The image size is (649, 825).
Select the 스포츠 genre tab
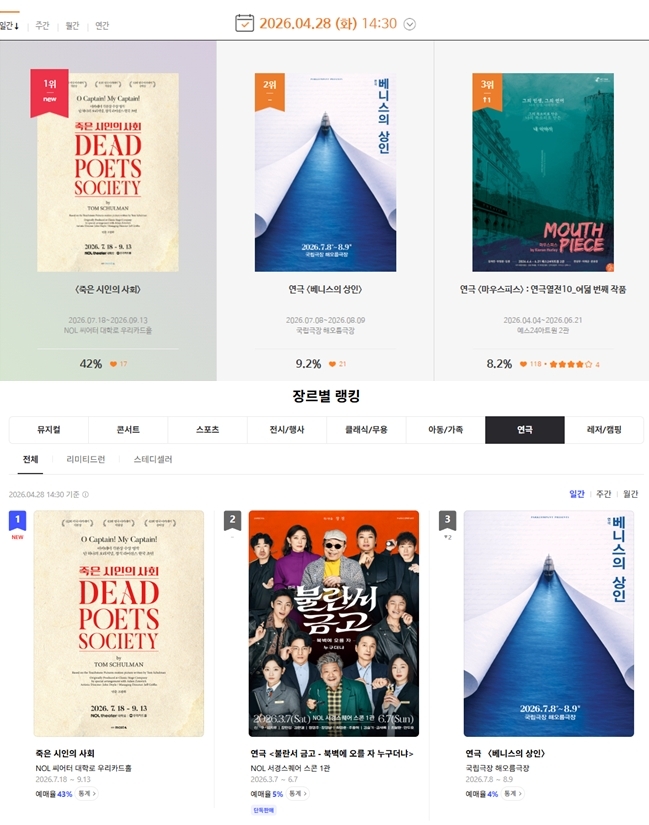click(x=207, y=430)
